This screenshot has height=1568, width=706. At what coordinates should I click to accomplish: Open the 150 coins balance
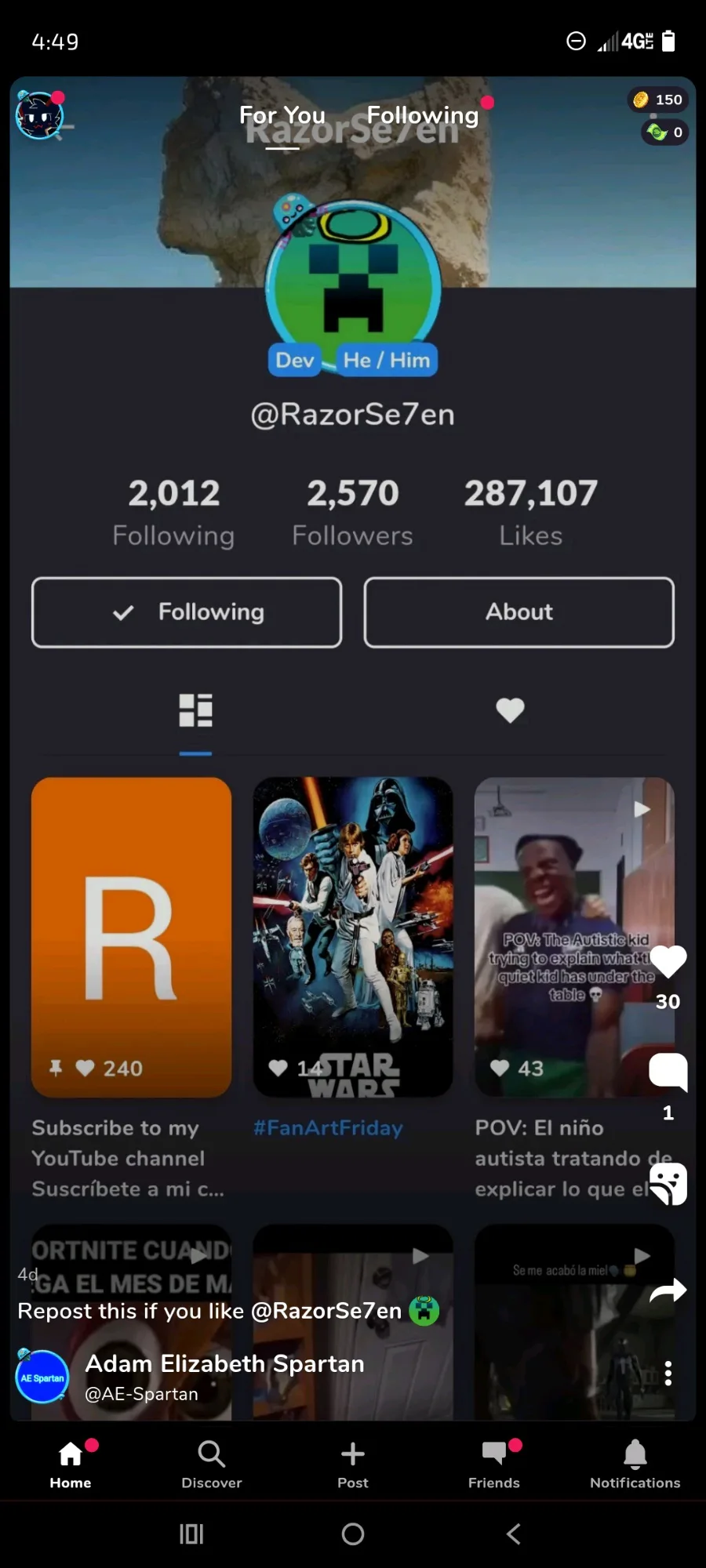(x=658, y=100)
